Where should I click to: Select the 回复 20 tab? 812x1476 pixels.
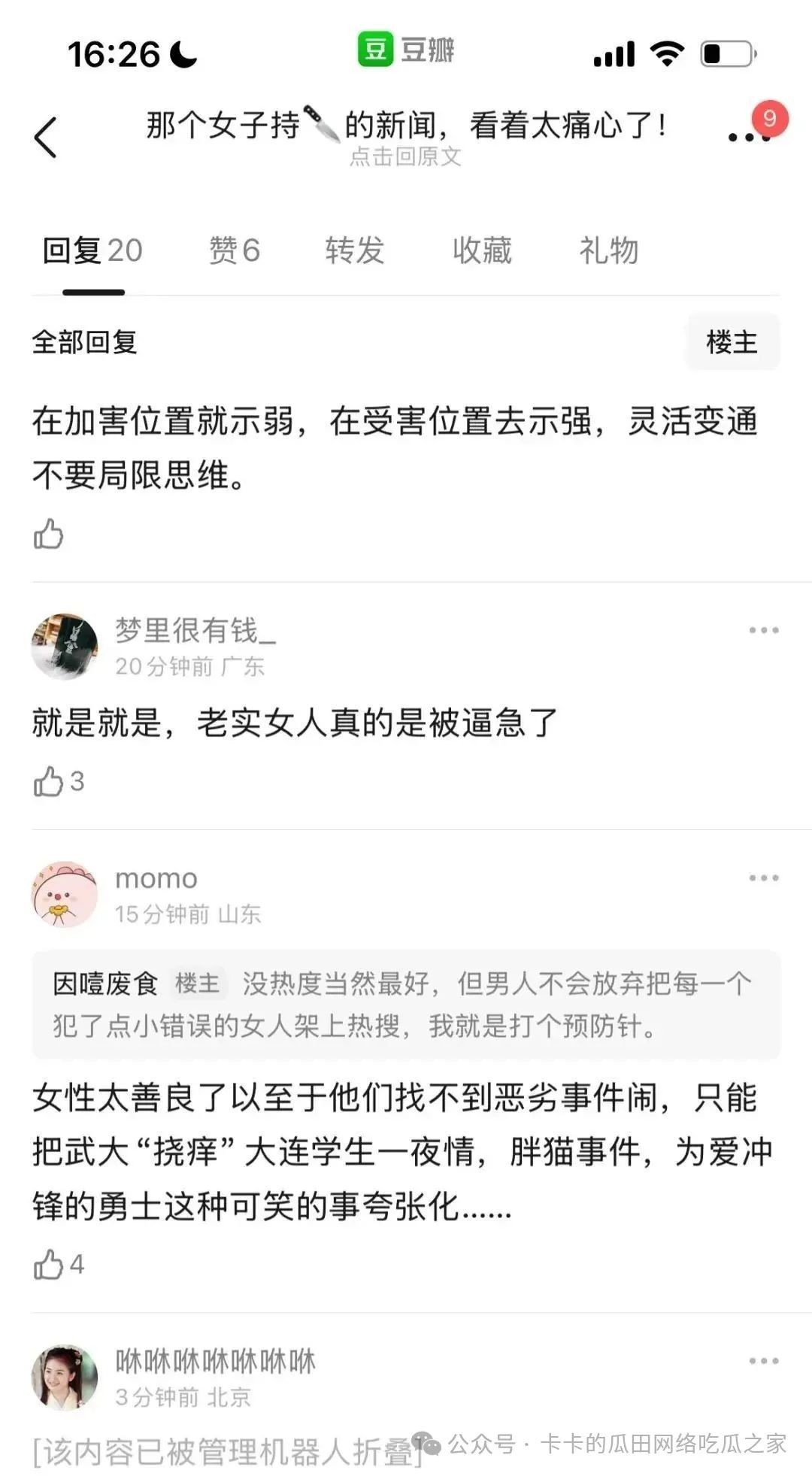tap(92, 250)
